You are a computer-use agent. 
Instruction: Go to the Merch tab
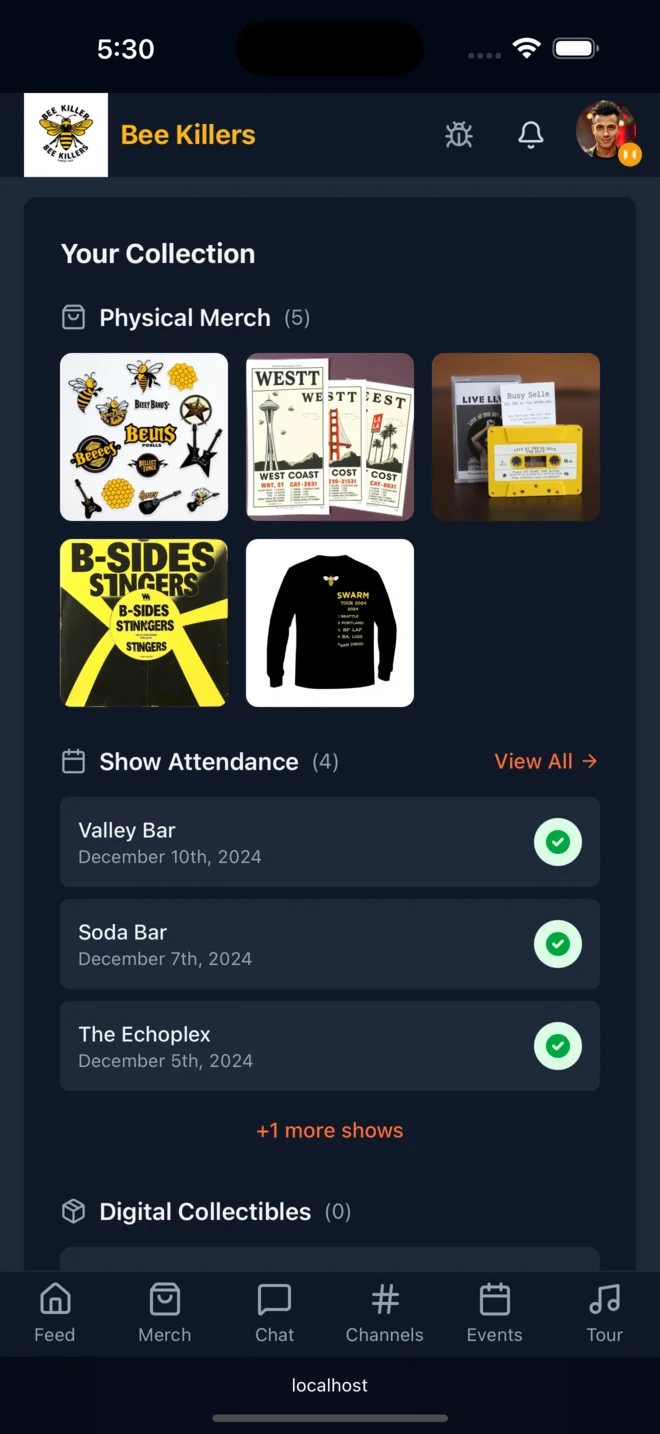pyautogui.click(x=165, y=1313)
